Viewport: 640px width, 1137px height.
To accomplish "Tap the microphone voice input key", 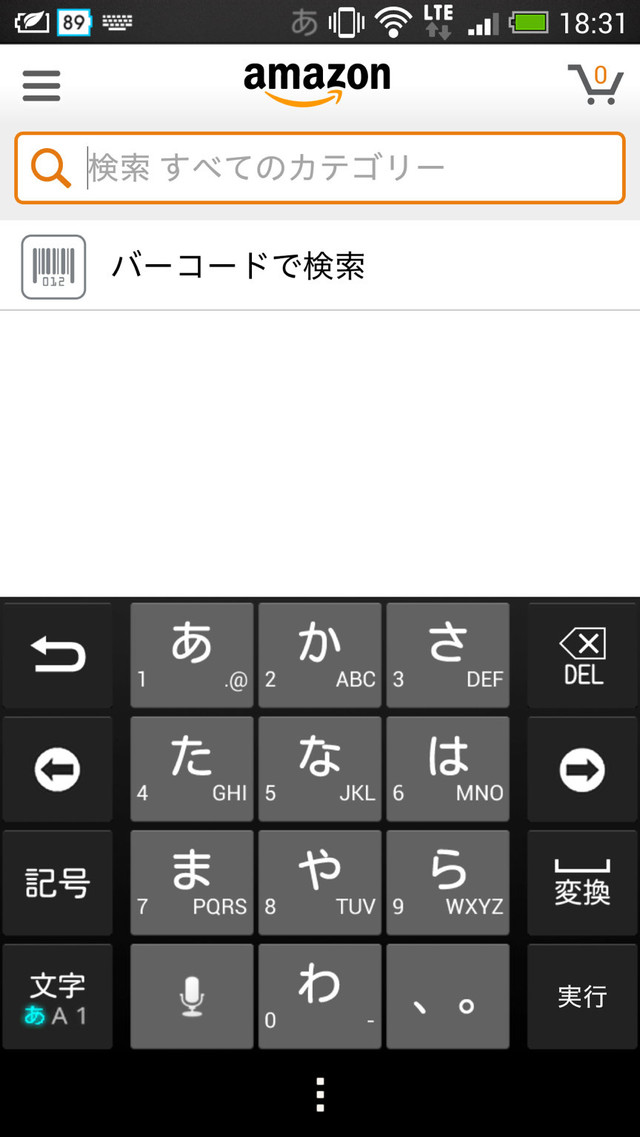I will pyautogui.click(x=192, y=996).
